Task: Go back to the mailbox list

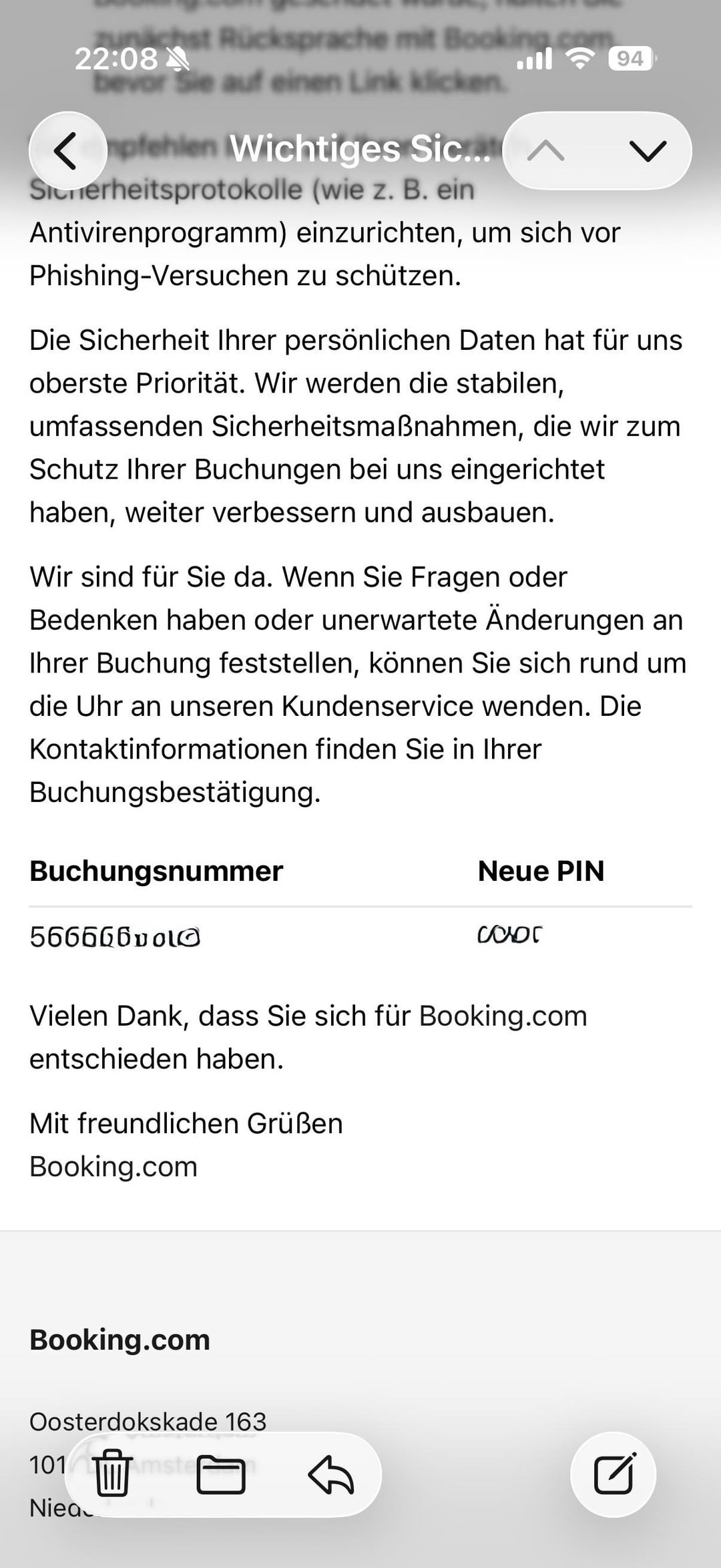Action: tap(67, 150)
